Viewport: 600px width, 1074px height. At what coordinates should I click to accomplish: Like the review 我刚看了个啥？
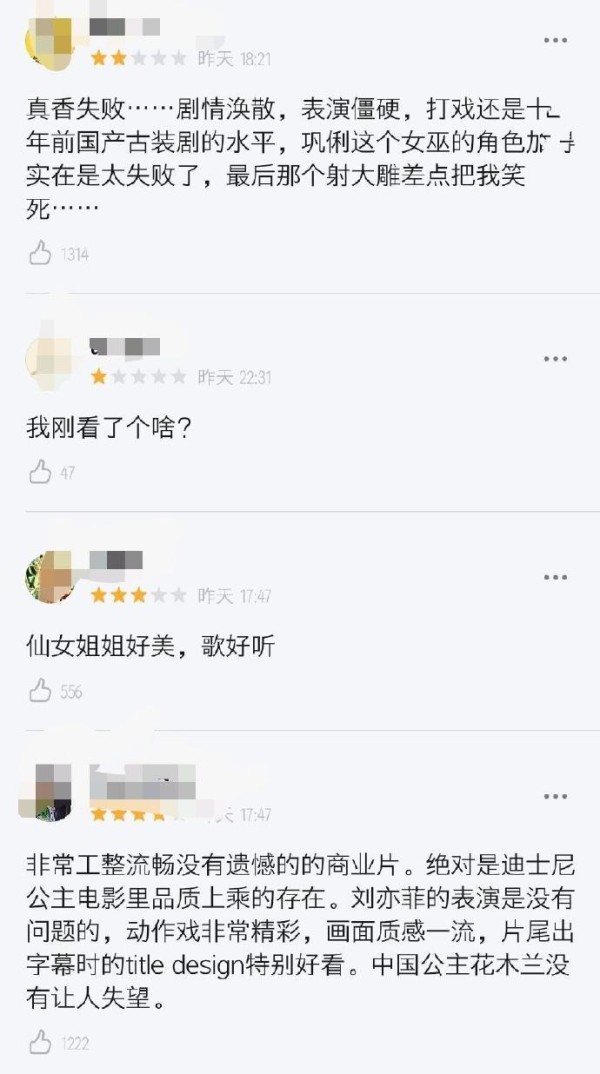pyautogui.click(x=40, y=472)
